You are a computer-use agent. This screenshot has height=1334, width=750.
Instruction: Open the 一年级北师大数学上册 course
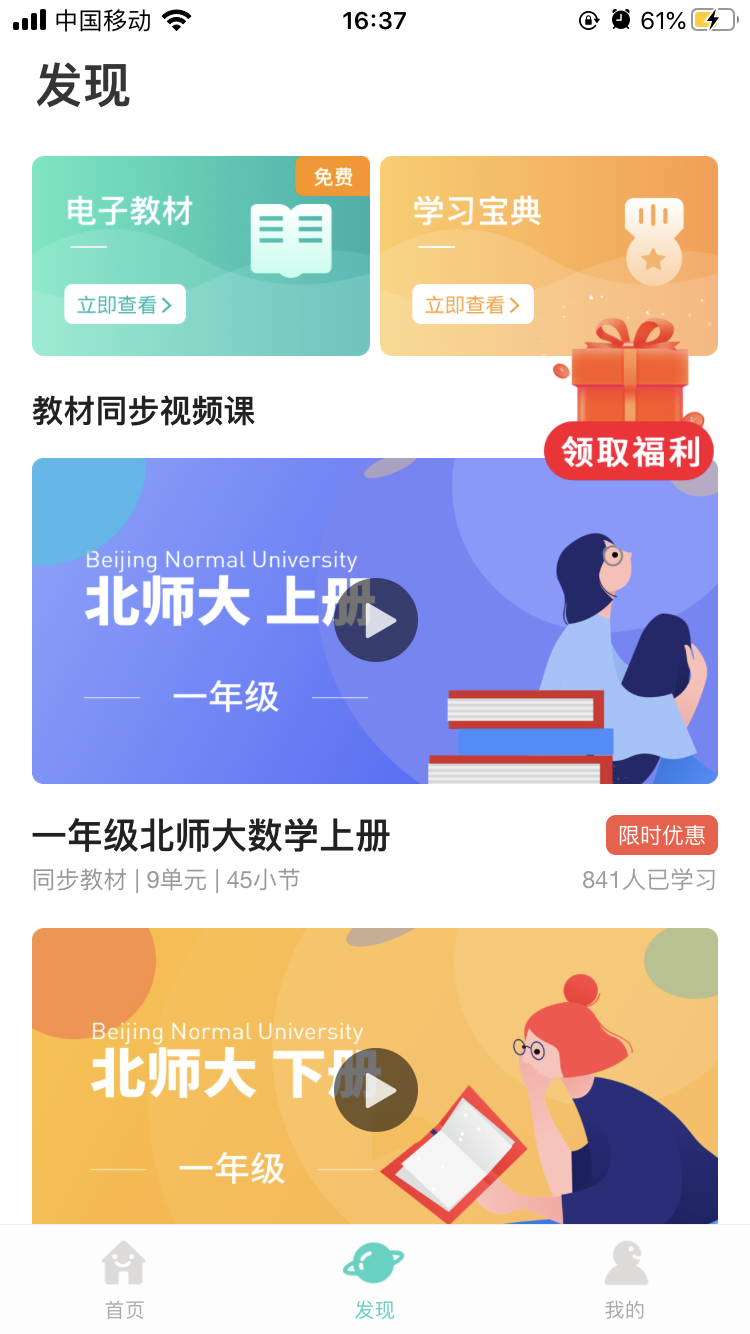click(x=211, y=836)
